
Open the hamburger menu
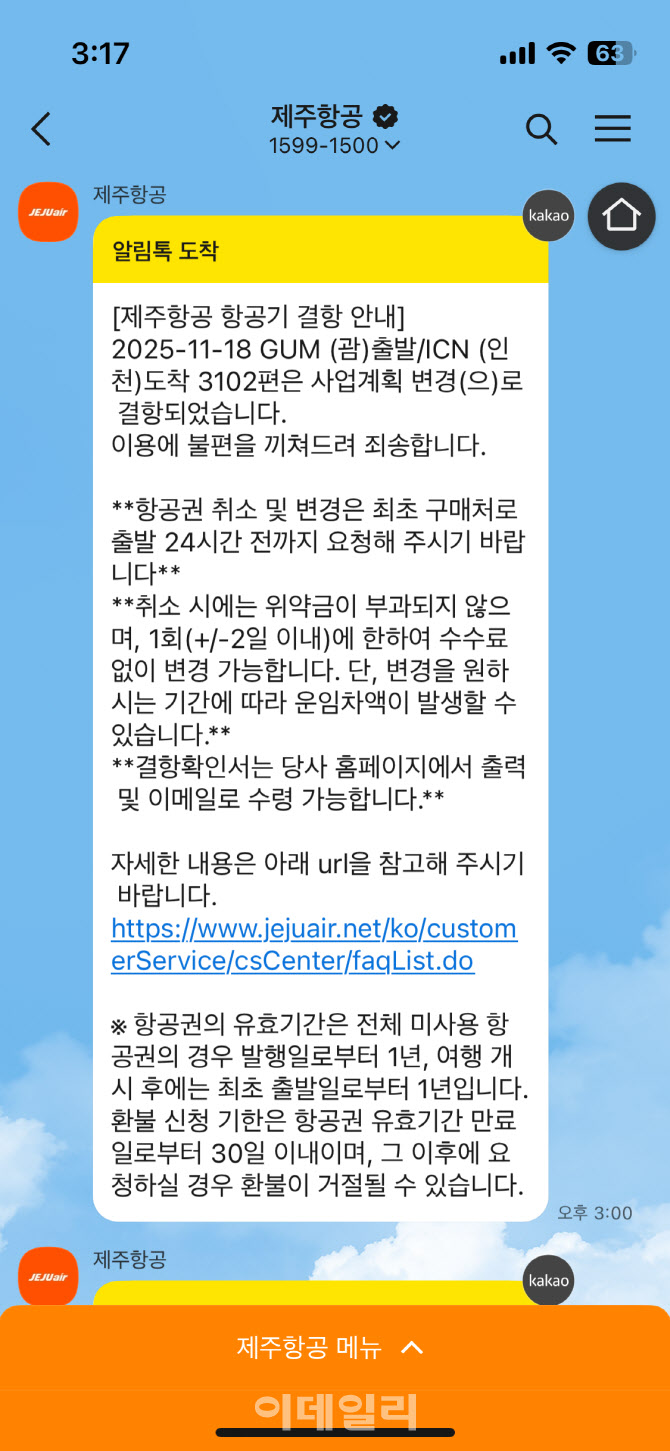pyautogui.click(x=612, y=128)
